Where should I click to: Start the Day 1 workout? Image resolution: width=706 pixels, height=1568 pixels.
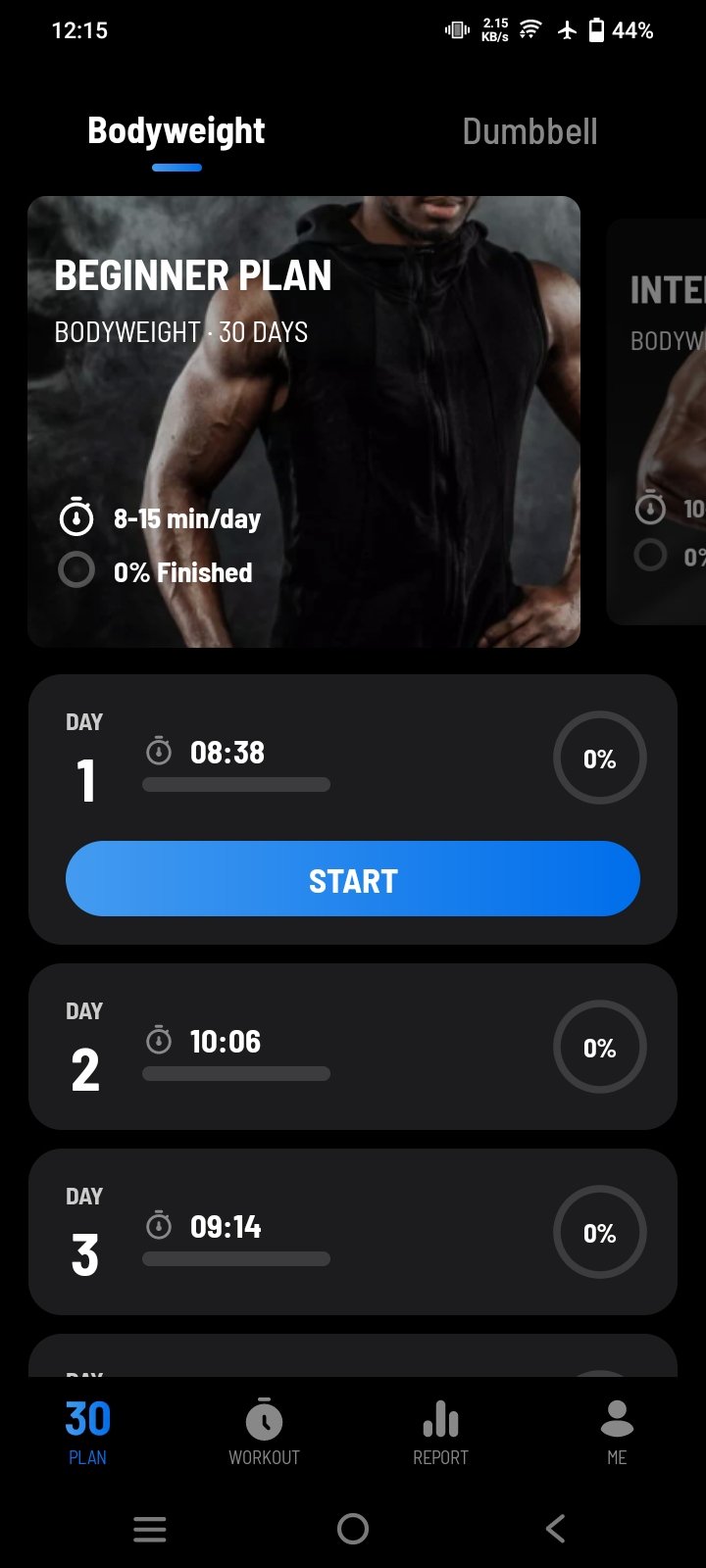[x=353, y=879]
